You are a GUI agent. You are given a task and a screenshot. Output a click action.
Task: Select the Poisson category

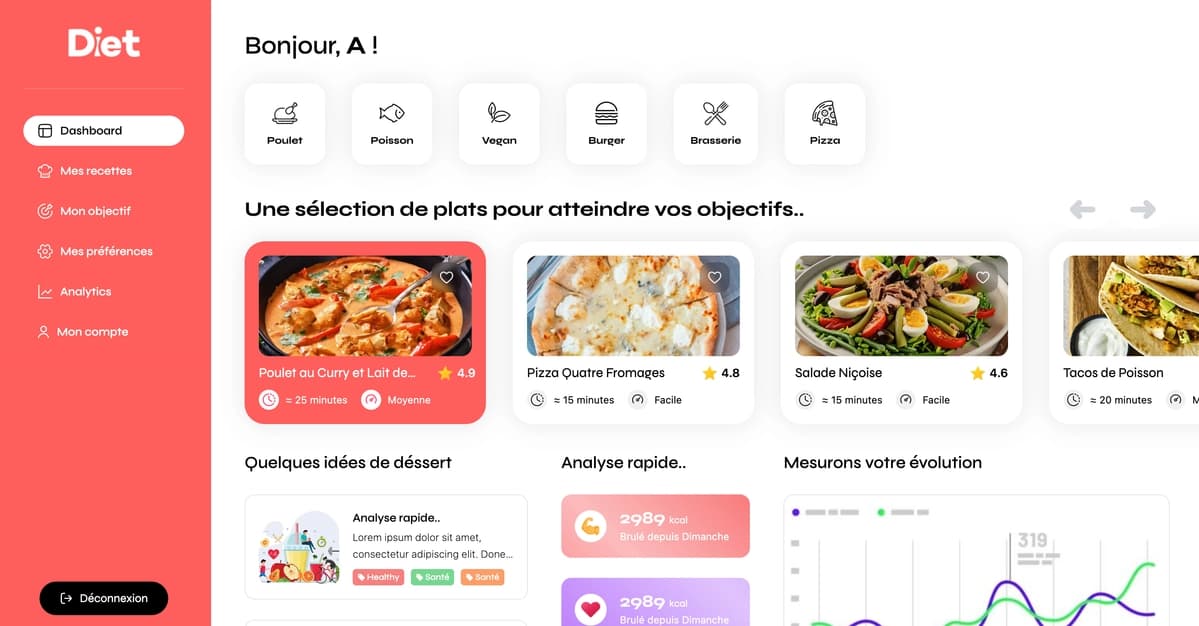[x=392, y=124]
